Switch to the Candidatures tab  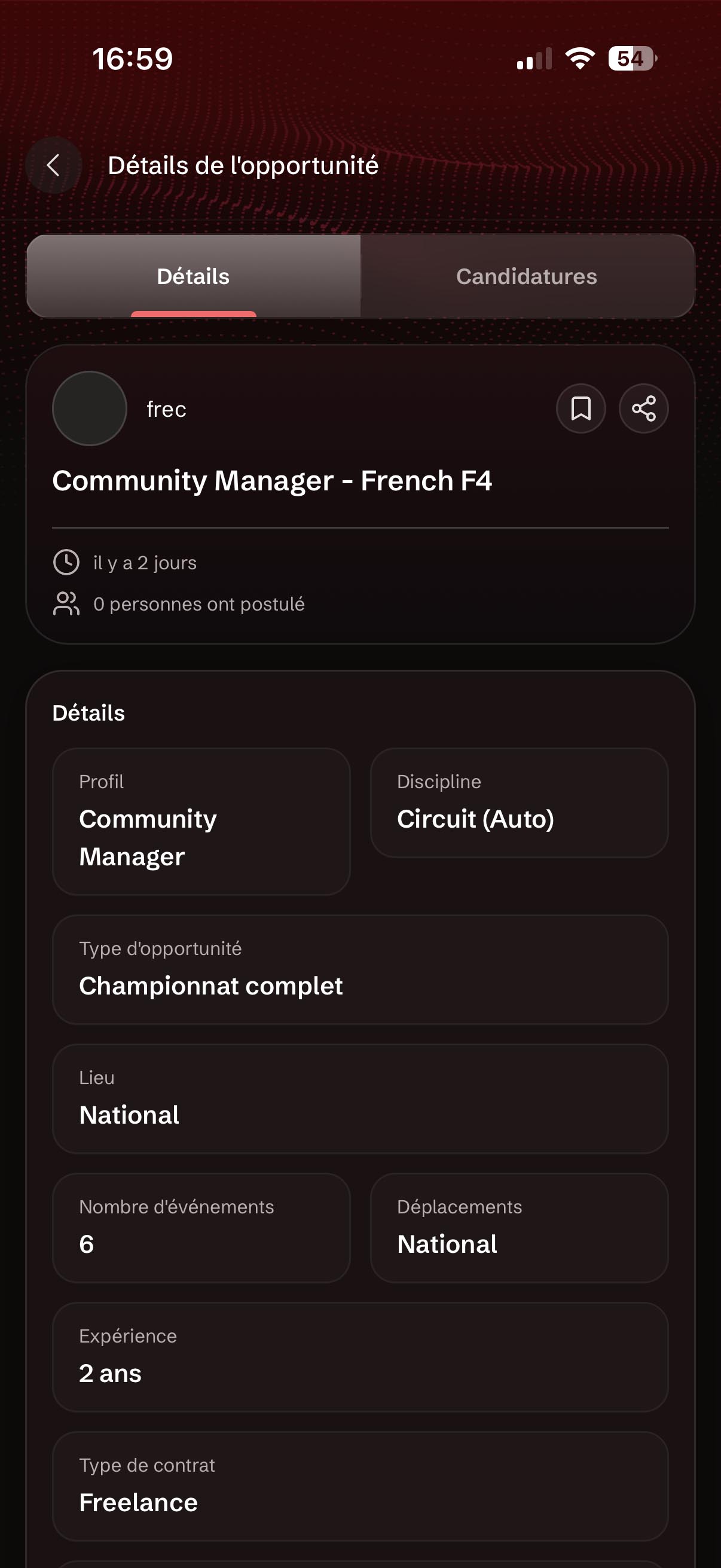[527, 276]
